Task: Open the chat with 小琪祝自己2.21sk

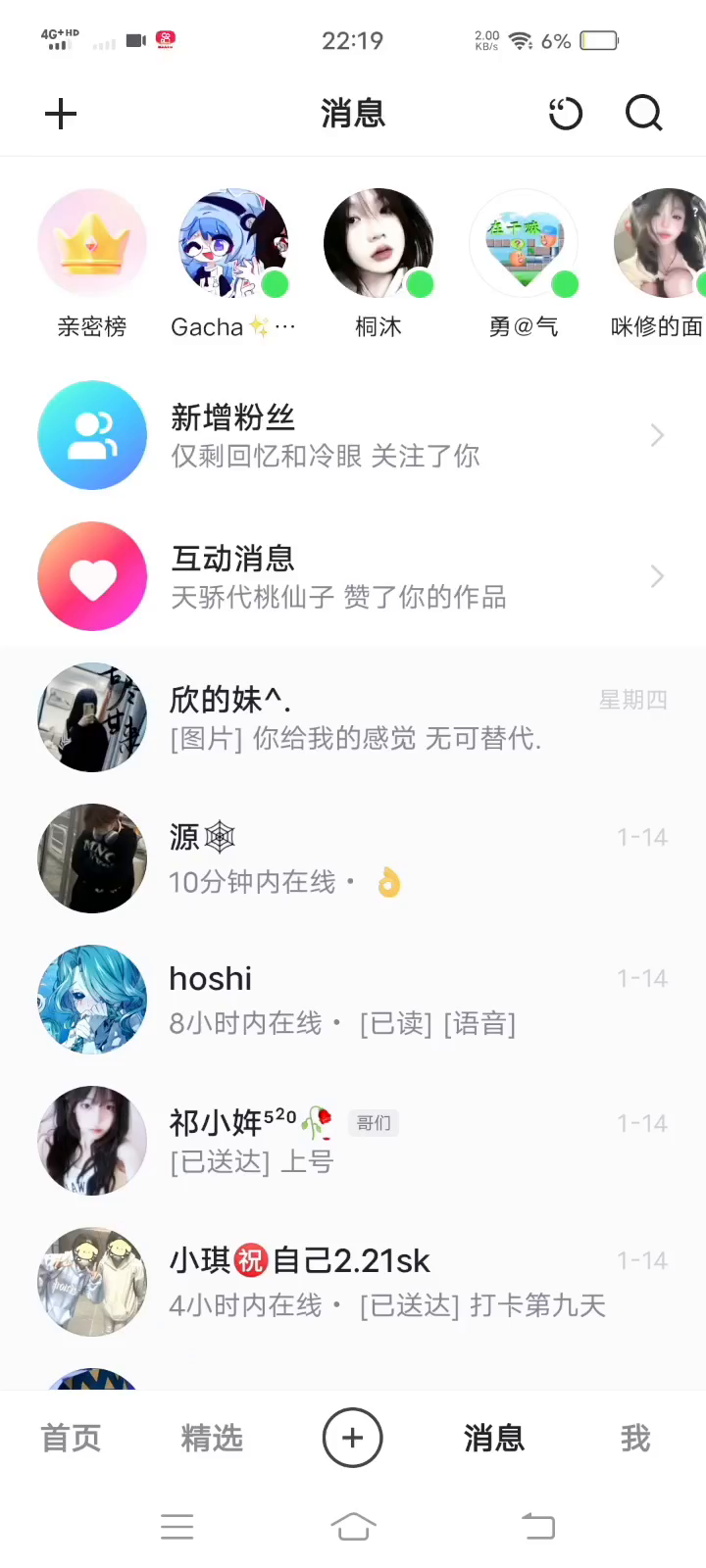Action: [353, 1282]
